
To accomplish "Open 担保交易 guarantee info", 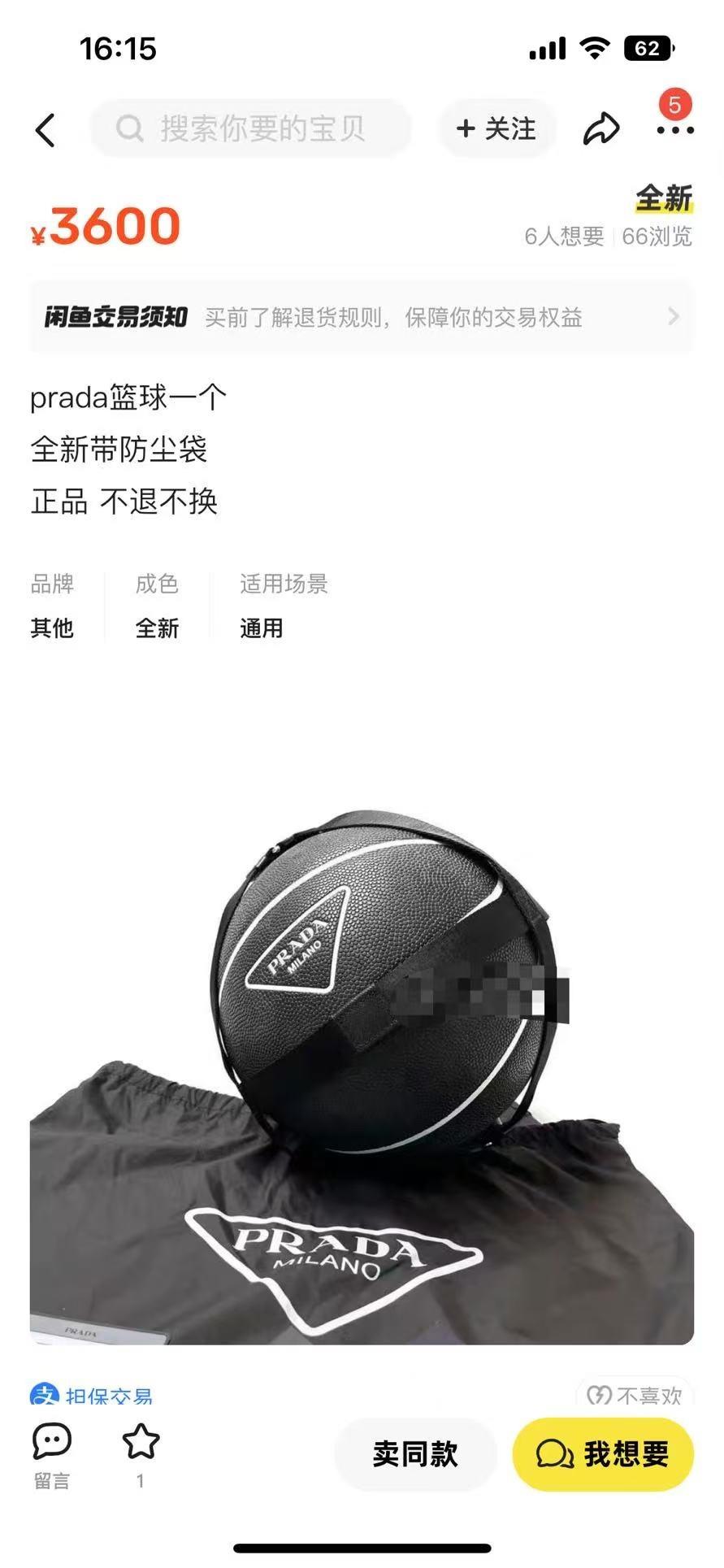I will tap(91, 1396).
